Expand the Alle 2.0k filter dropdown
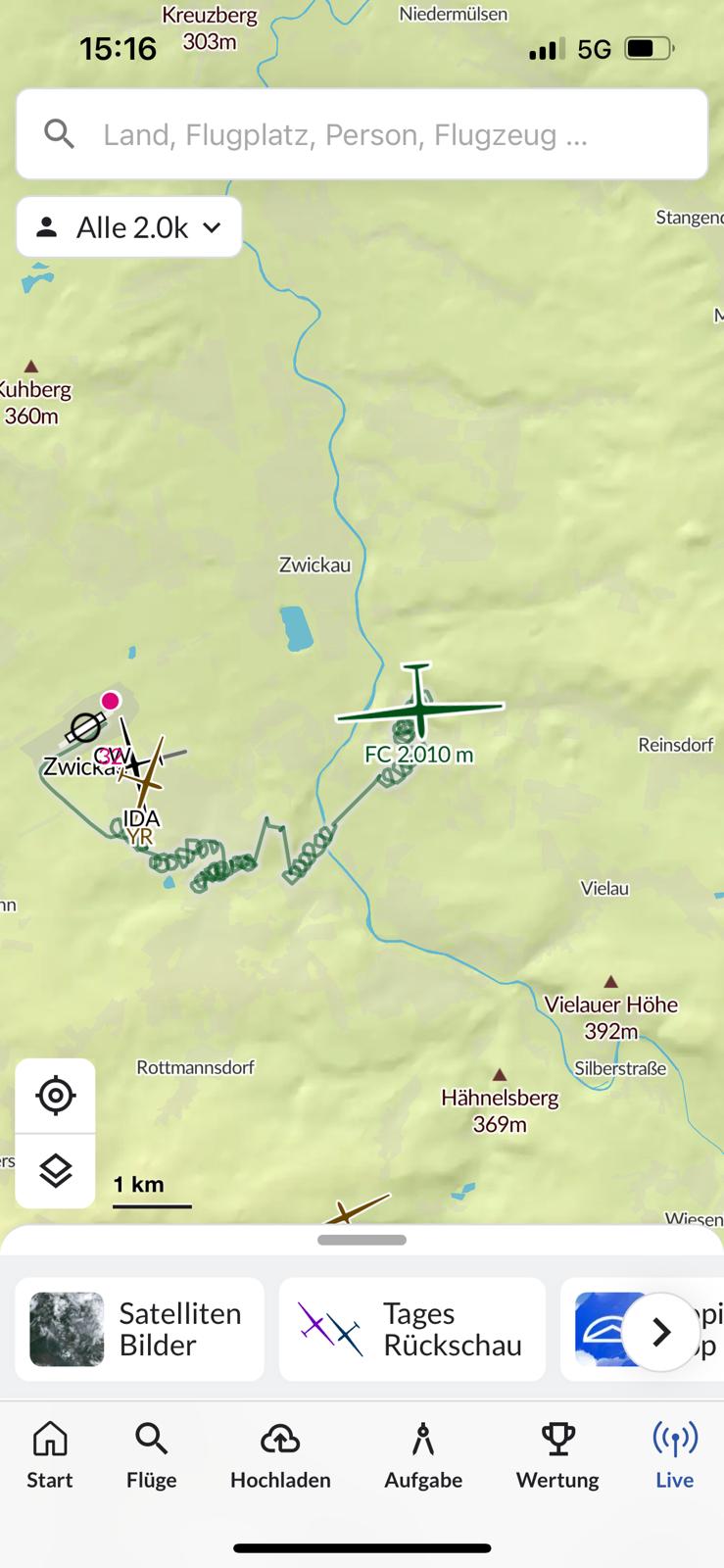This screenshot has height=1568, width=724. tap(129, 227)
